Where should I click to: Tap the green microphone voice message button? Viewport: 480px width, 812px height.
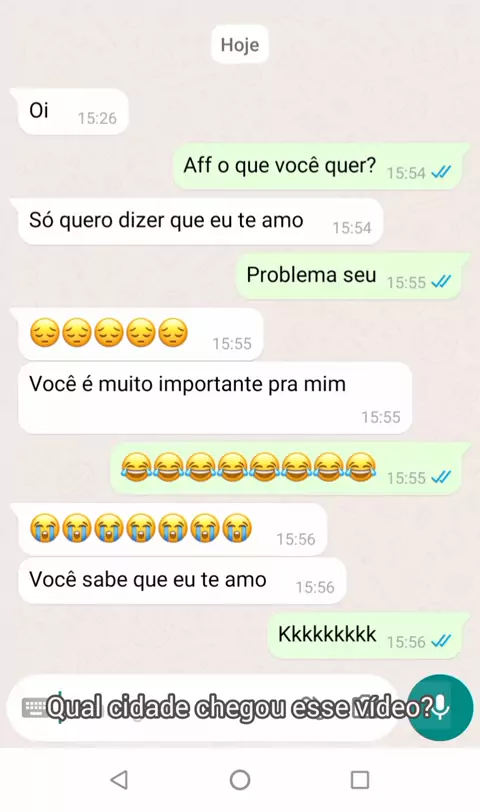(x=440, y=707)
